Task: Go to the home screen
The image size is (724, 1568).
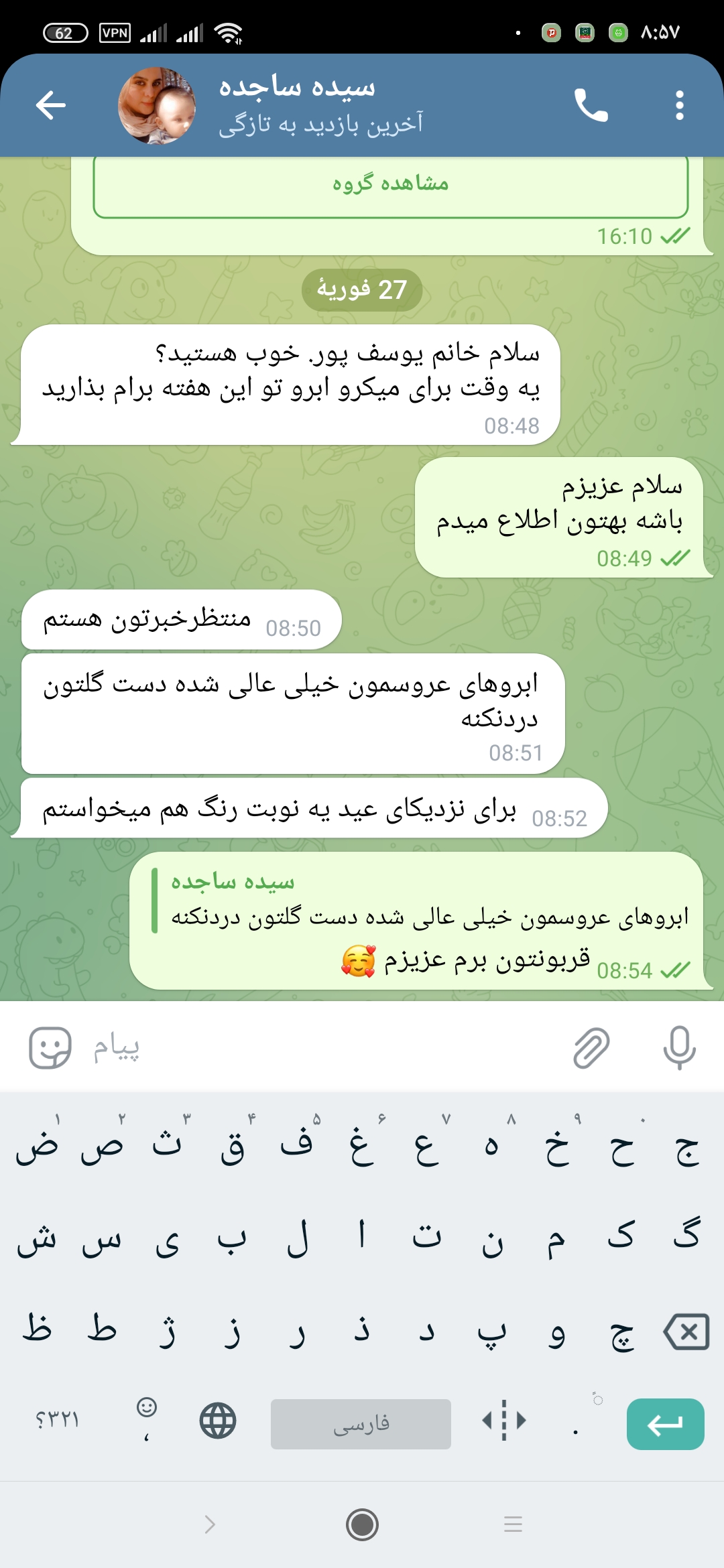Action: coord(362,1525)
